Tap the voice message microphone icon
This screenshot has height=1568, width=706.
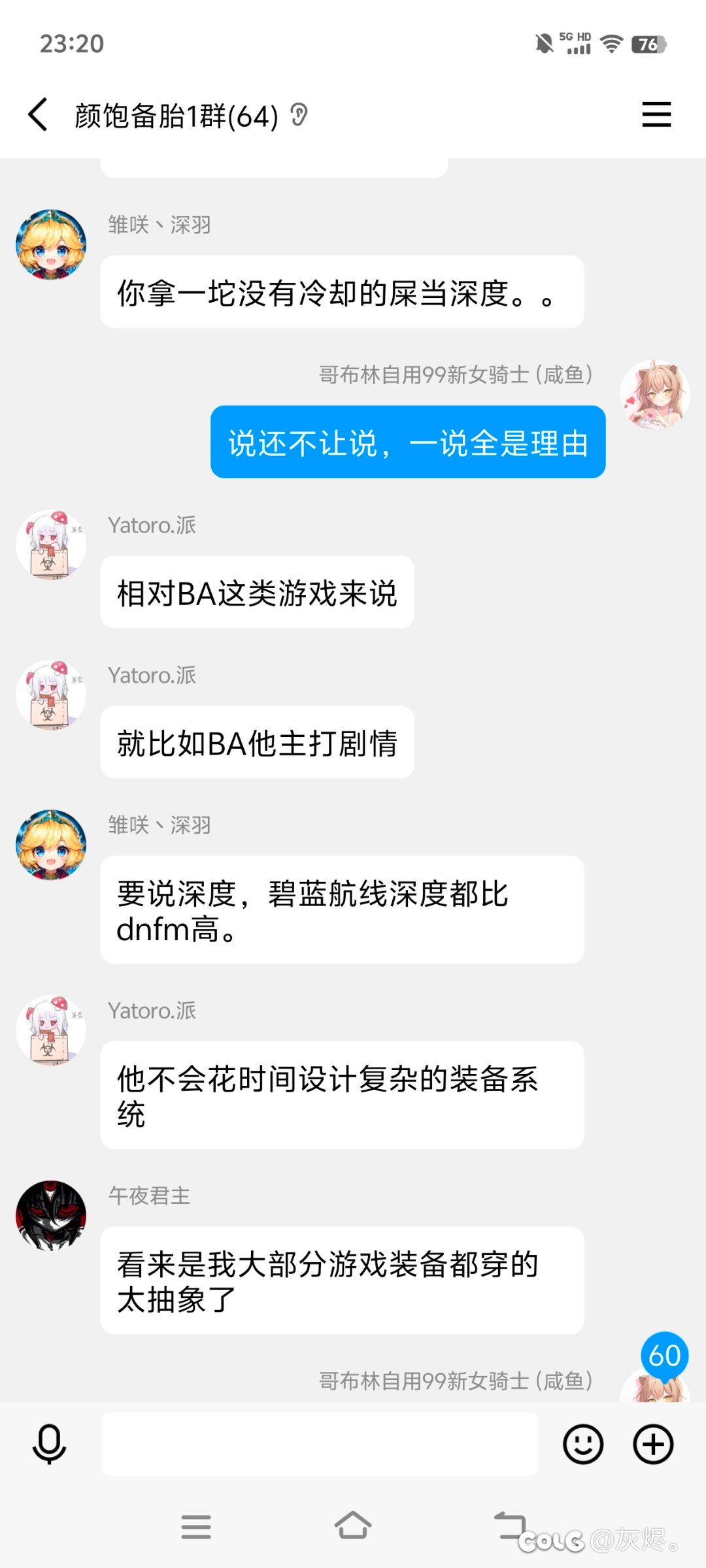click(x=49, y=1444)
